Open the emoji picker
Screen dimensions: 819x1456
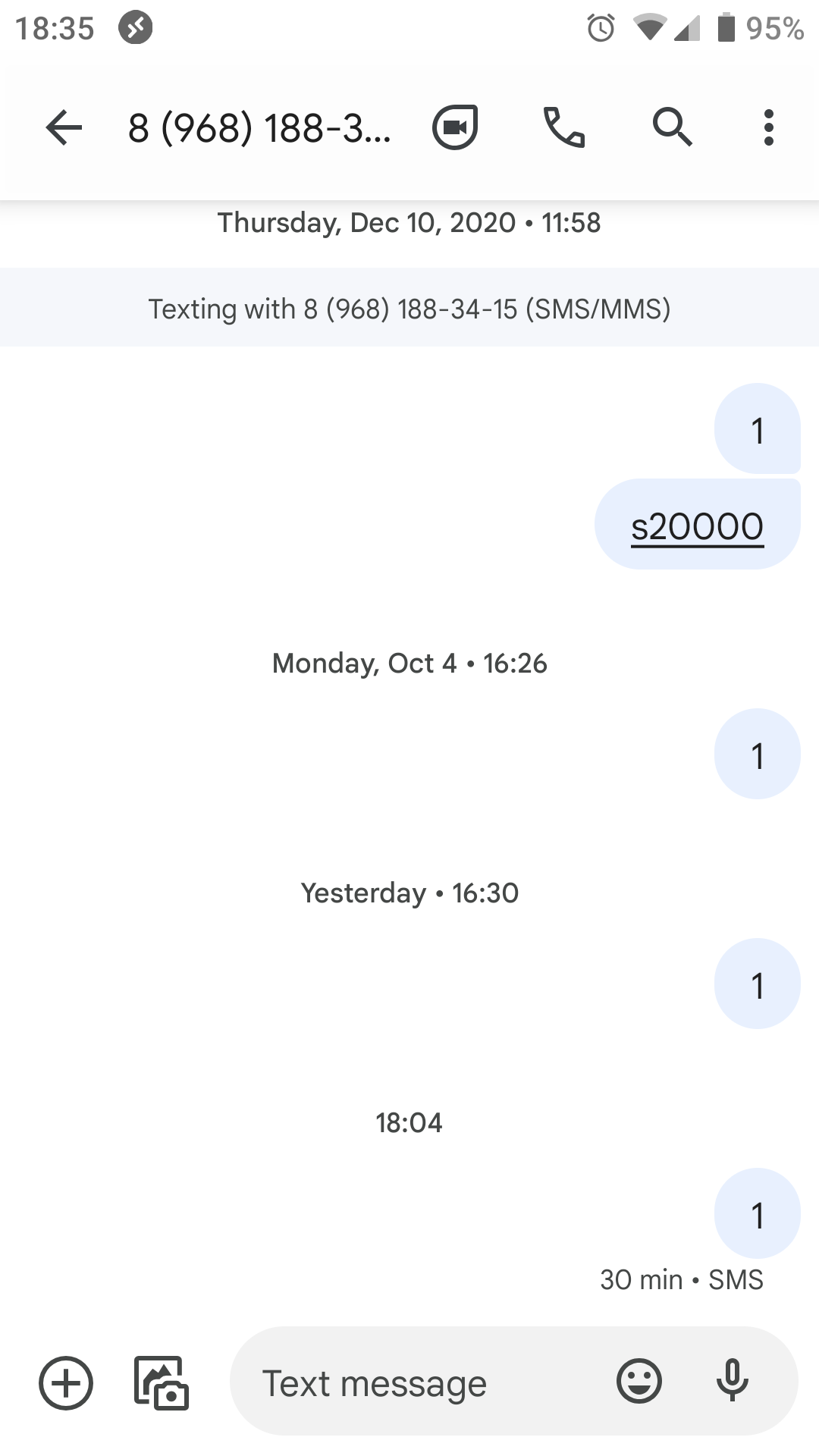639,1381
